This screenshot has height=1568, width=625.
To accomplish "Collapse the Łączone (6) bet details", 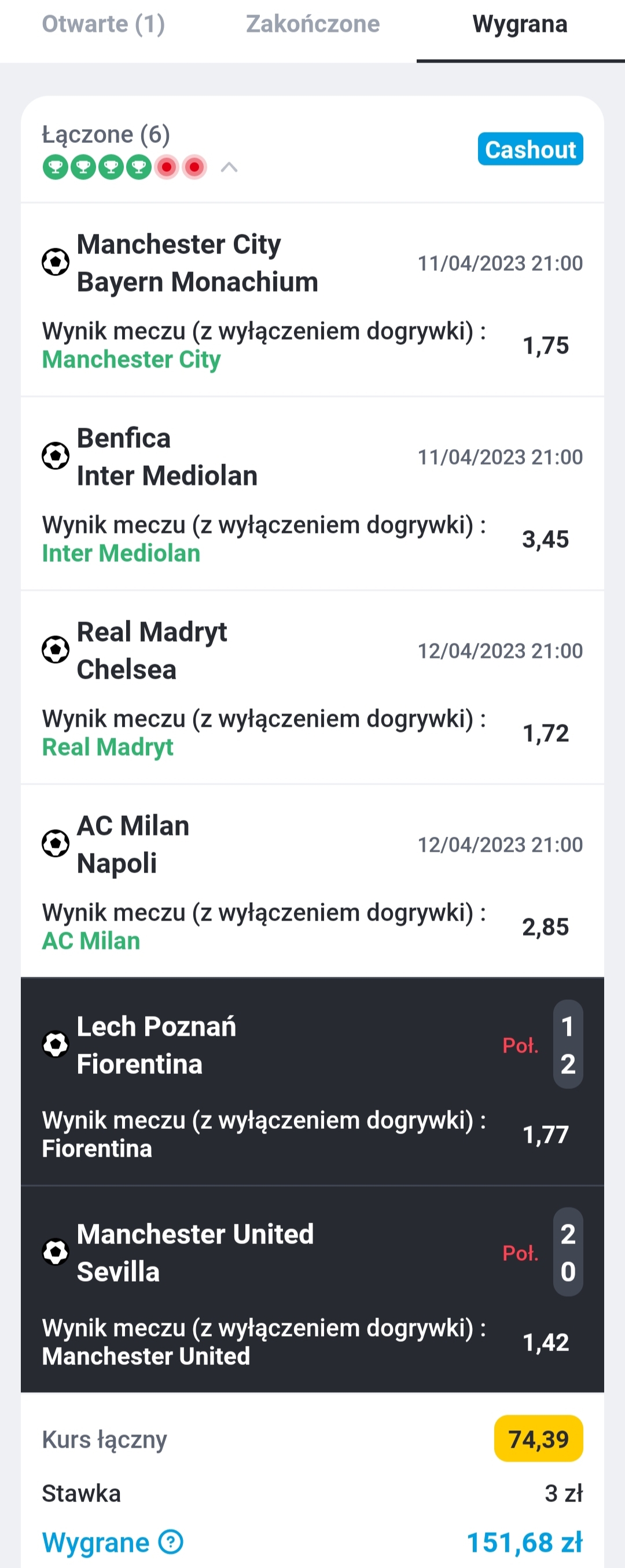I will (229, 167).
